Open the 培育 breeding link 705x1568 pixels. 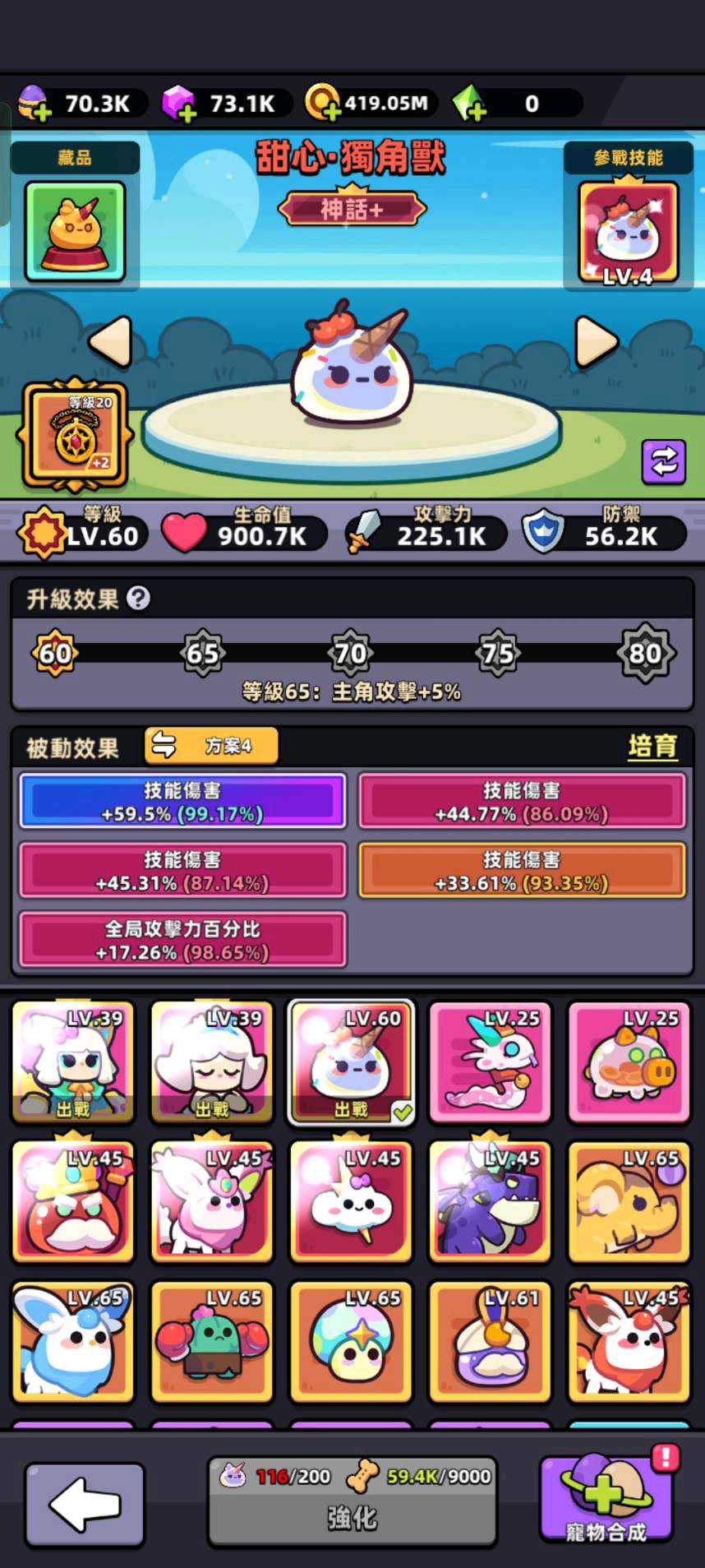652,747
